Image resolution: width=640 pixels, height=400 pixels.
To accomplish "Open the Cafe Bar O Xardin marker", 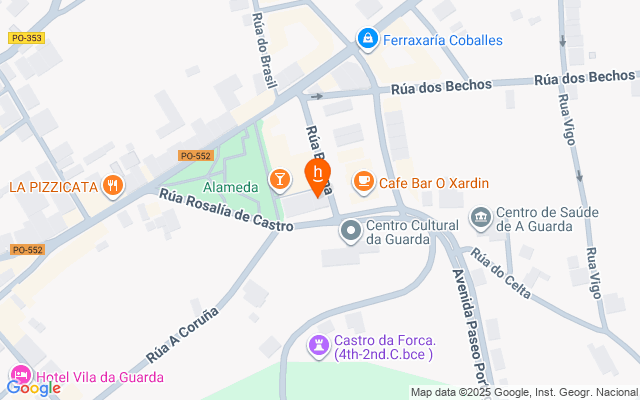I will (x=362, y=181).
